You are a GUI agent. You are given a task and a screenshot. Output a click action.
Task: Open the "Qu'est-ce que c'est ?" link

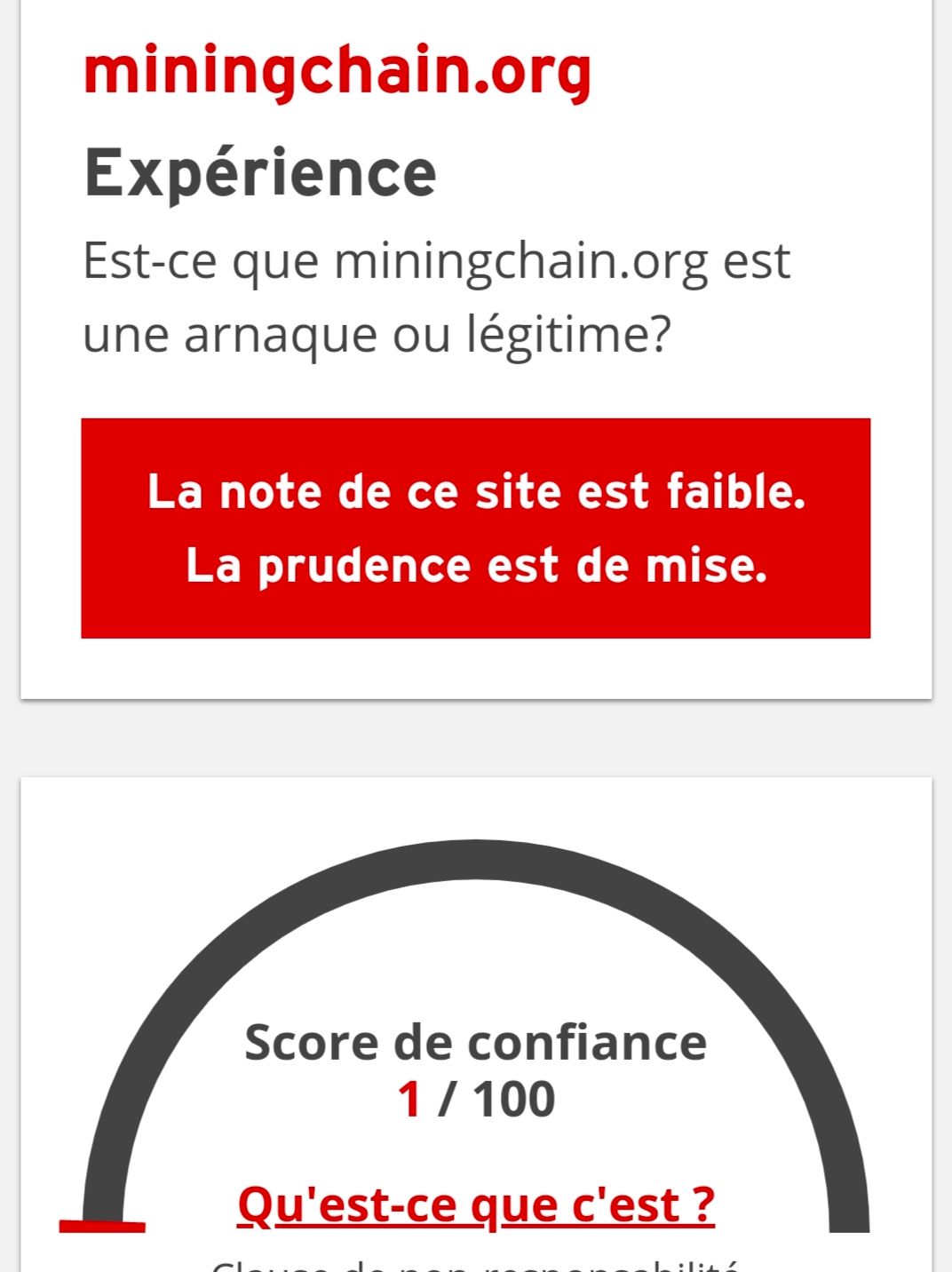[476, 1205]
